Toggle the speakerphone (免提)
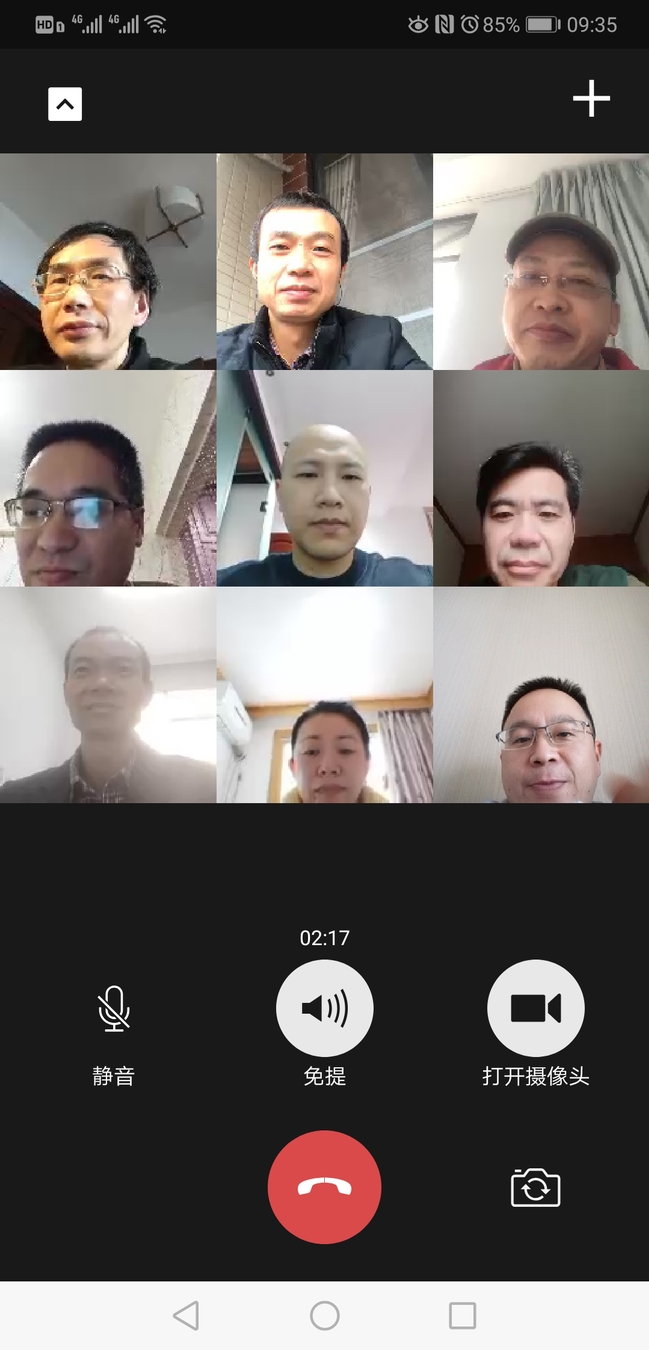Image resolution: width=649 pixels, height=1350 pixels. pos(324,1008)
